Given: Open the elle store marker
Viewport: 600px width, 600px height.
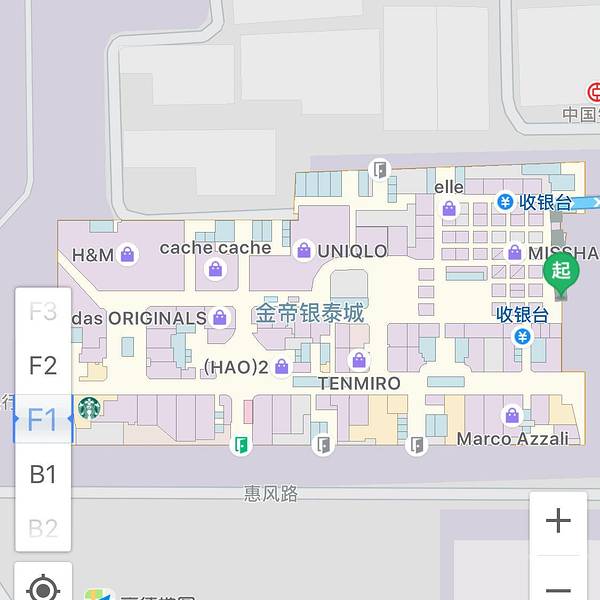Looking at the screenshot, I should 450,208.
